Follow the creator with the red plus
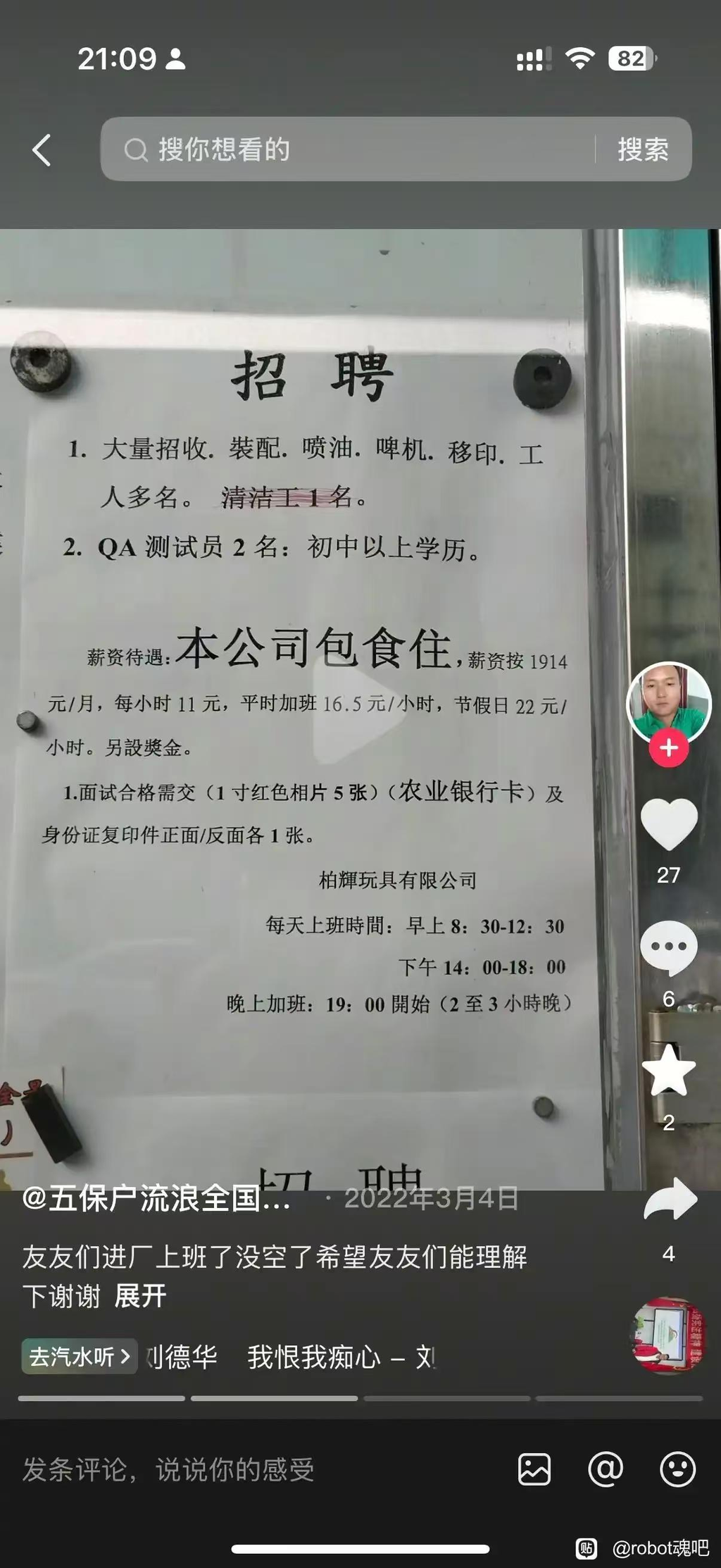721x1568 pixels. [x=668, y=747]
